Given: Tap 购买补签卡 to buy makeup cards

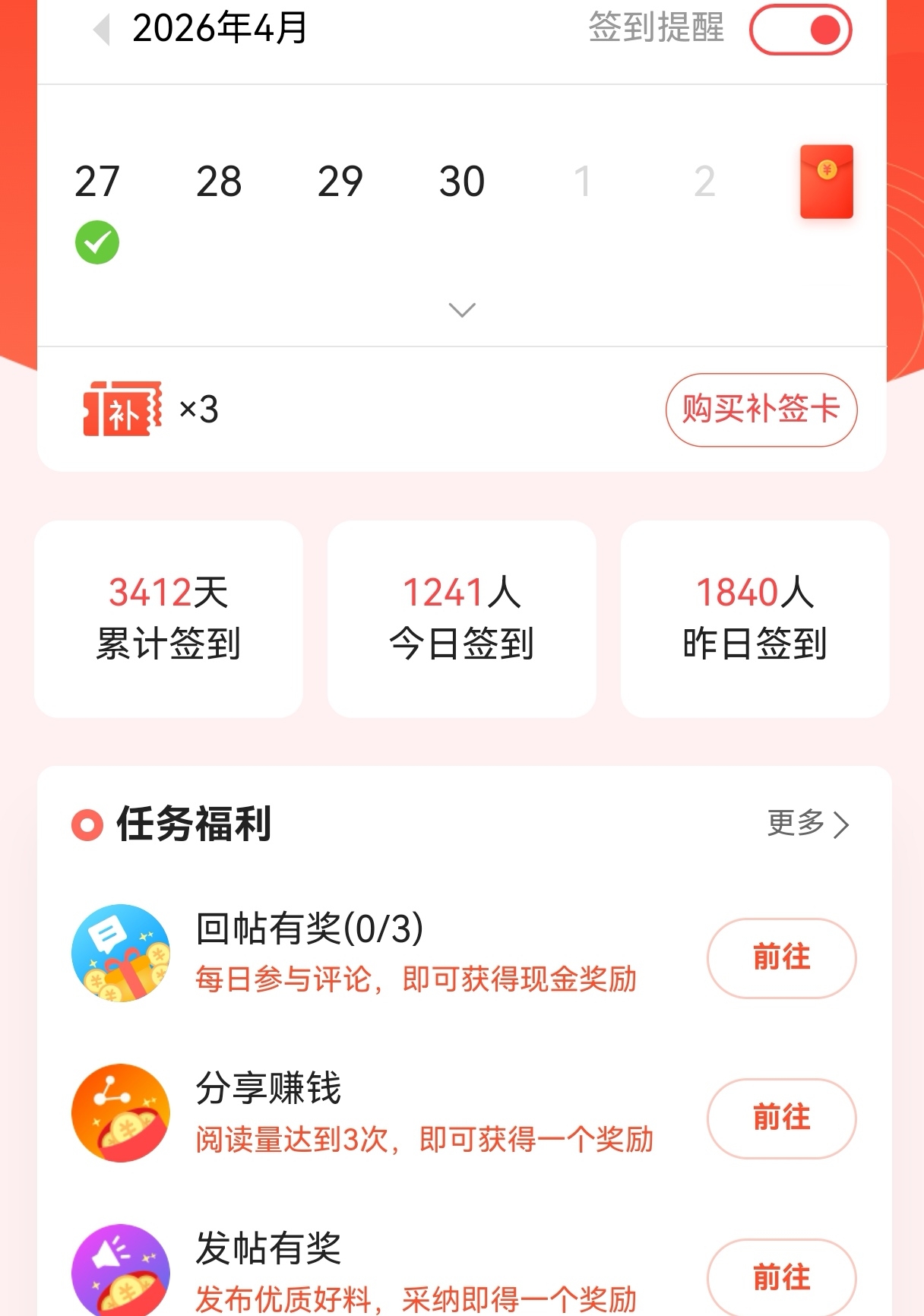Looking at the screenshot, I should 761,410.
